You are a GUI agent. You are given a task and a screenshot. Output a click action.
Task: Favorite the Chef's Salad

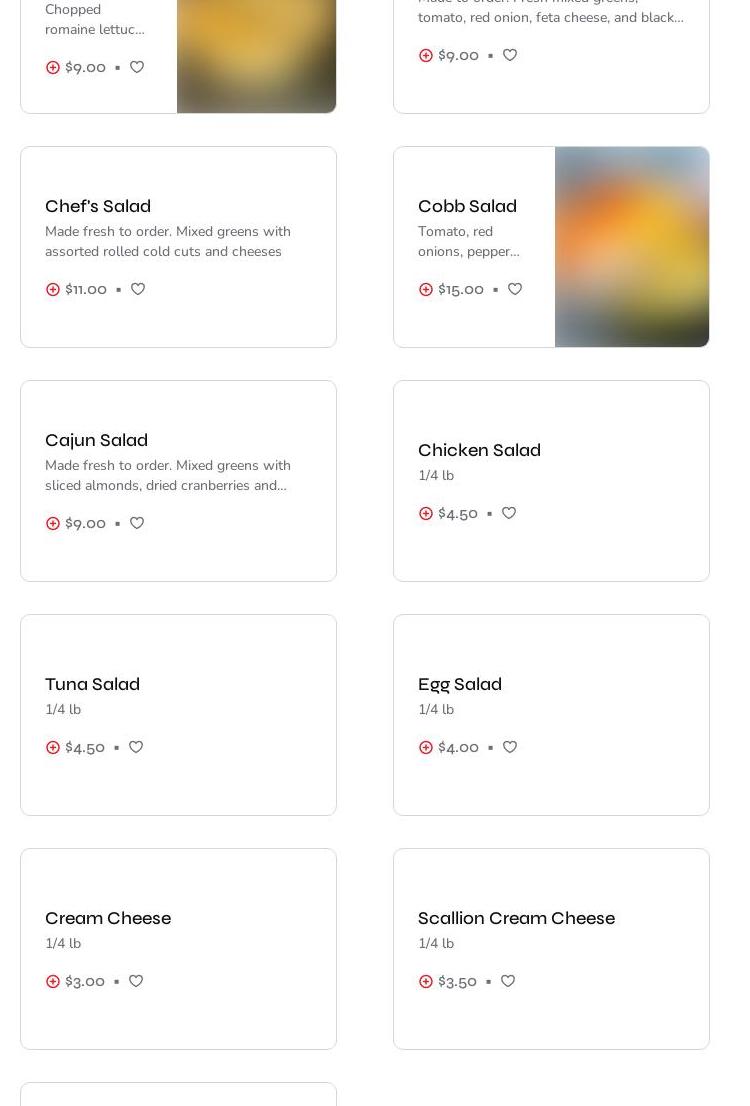tap(138, 289)
